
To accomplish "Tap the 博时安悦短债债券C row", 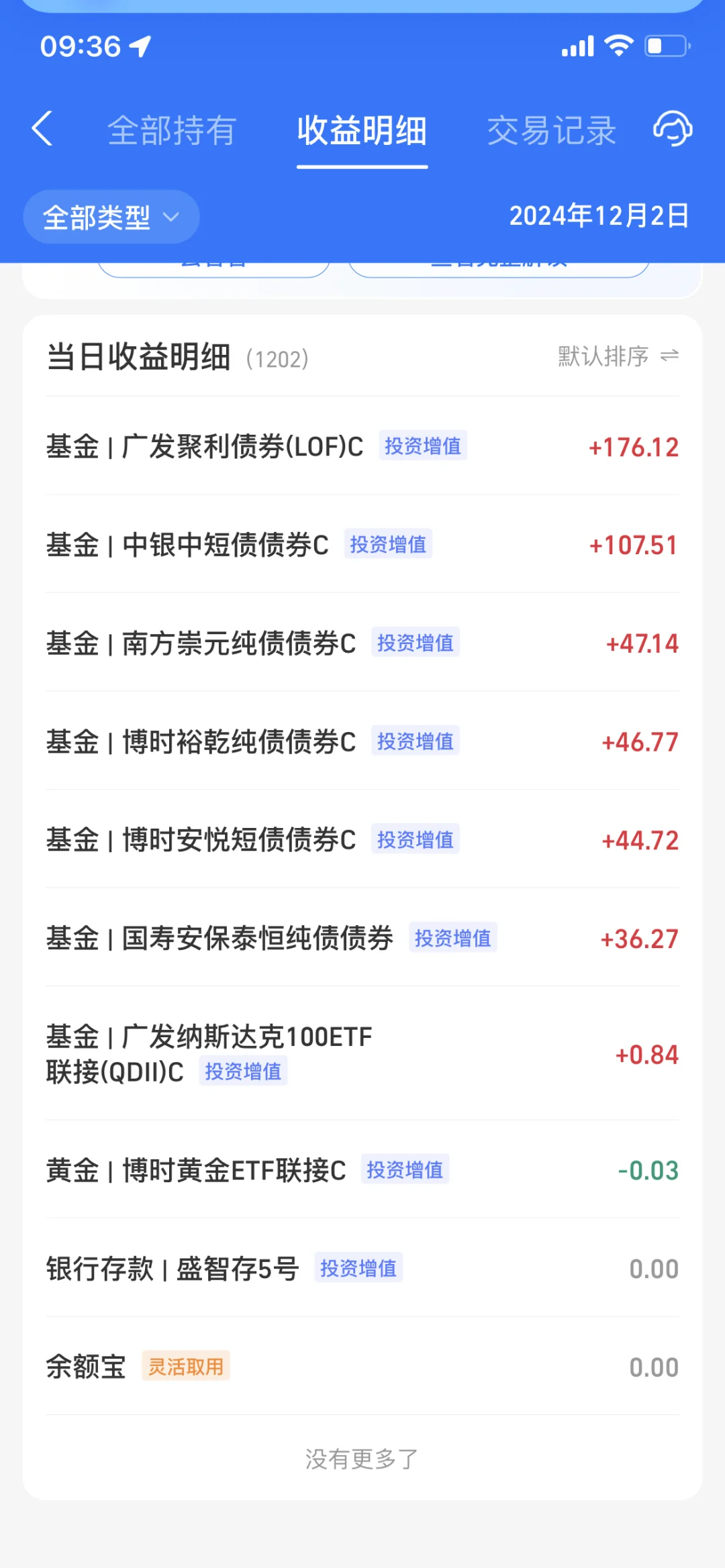I will (362, 839).
